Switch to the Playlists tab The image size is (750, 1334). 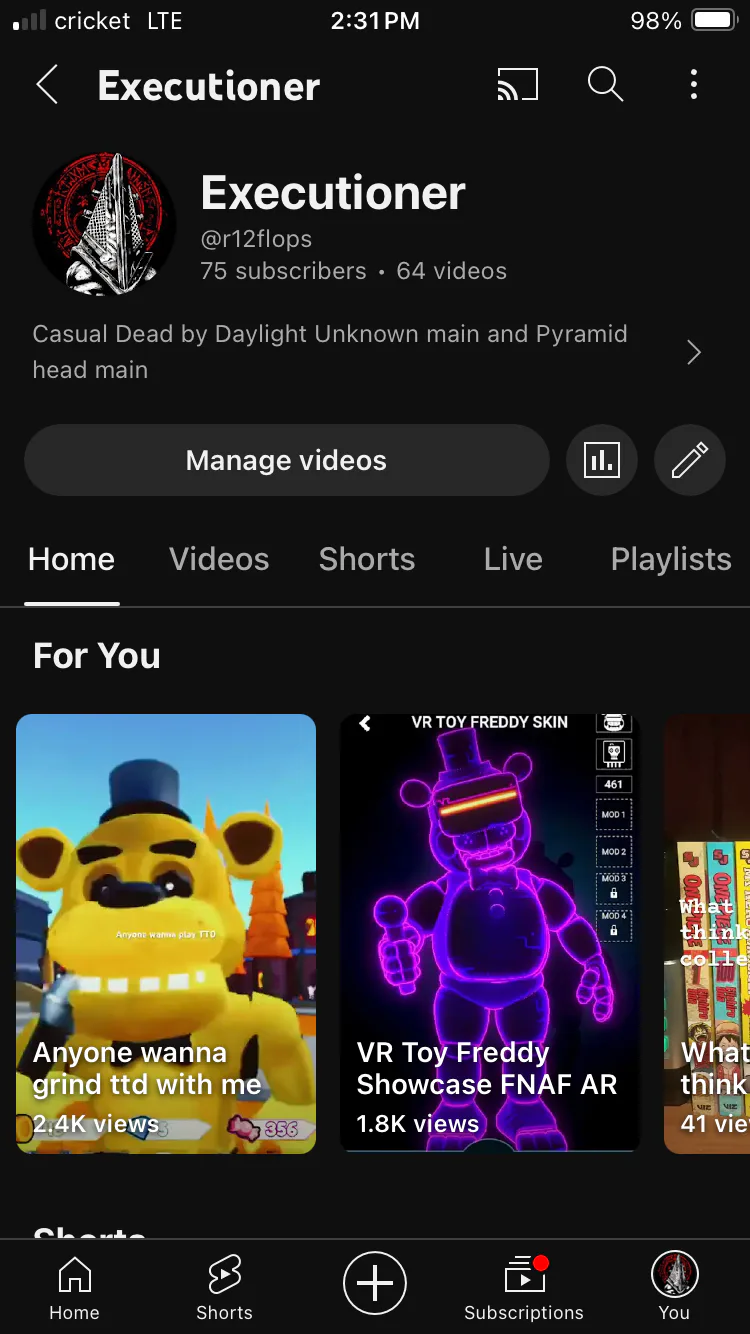click(x=671, y=559)
